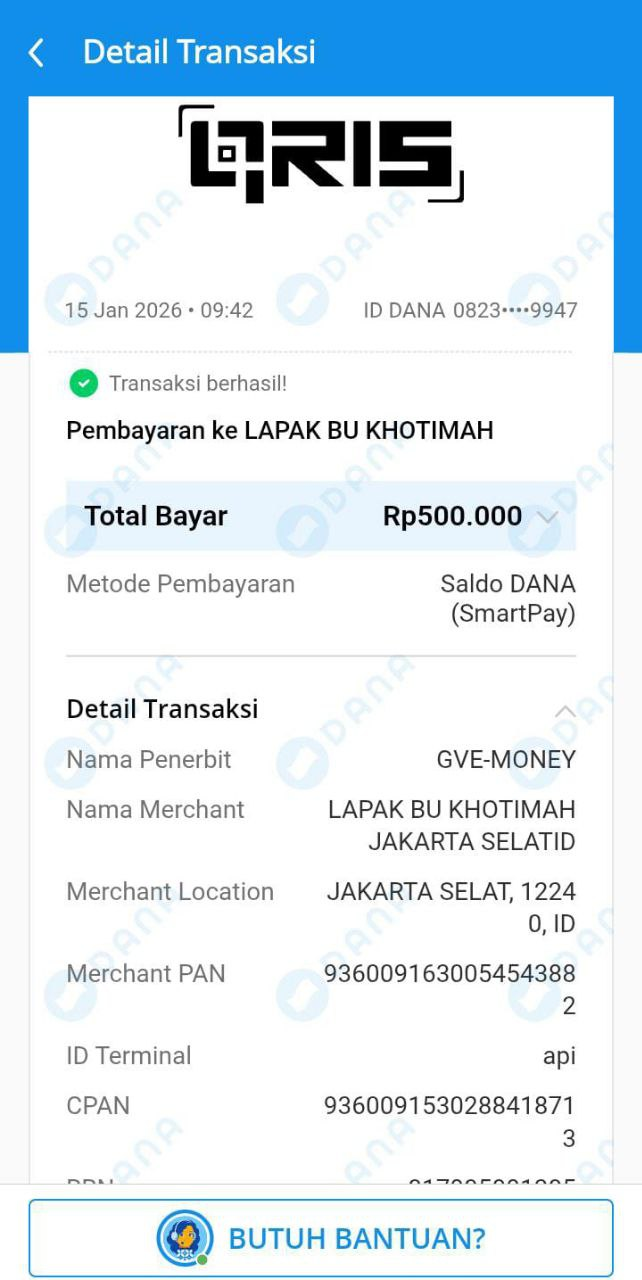Image resolution: width=642 pixels, height=1280 pixels.
Task: Collapse the Detail Transaksi section
Action: point(565,711)
